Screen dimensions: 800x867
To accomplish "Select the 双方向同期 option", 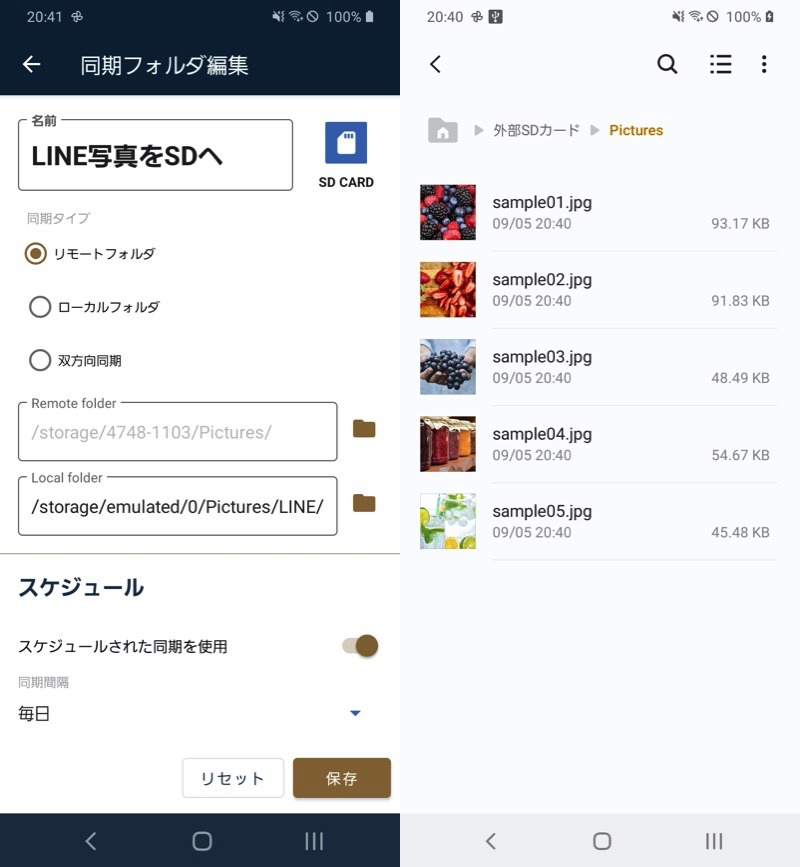I will (x=40, y=360).
